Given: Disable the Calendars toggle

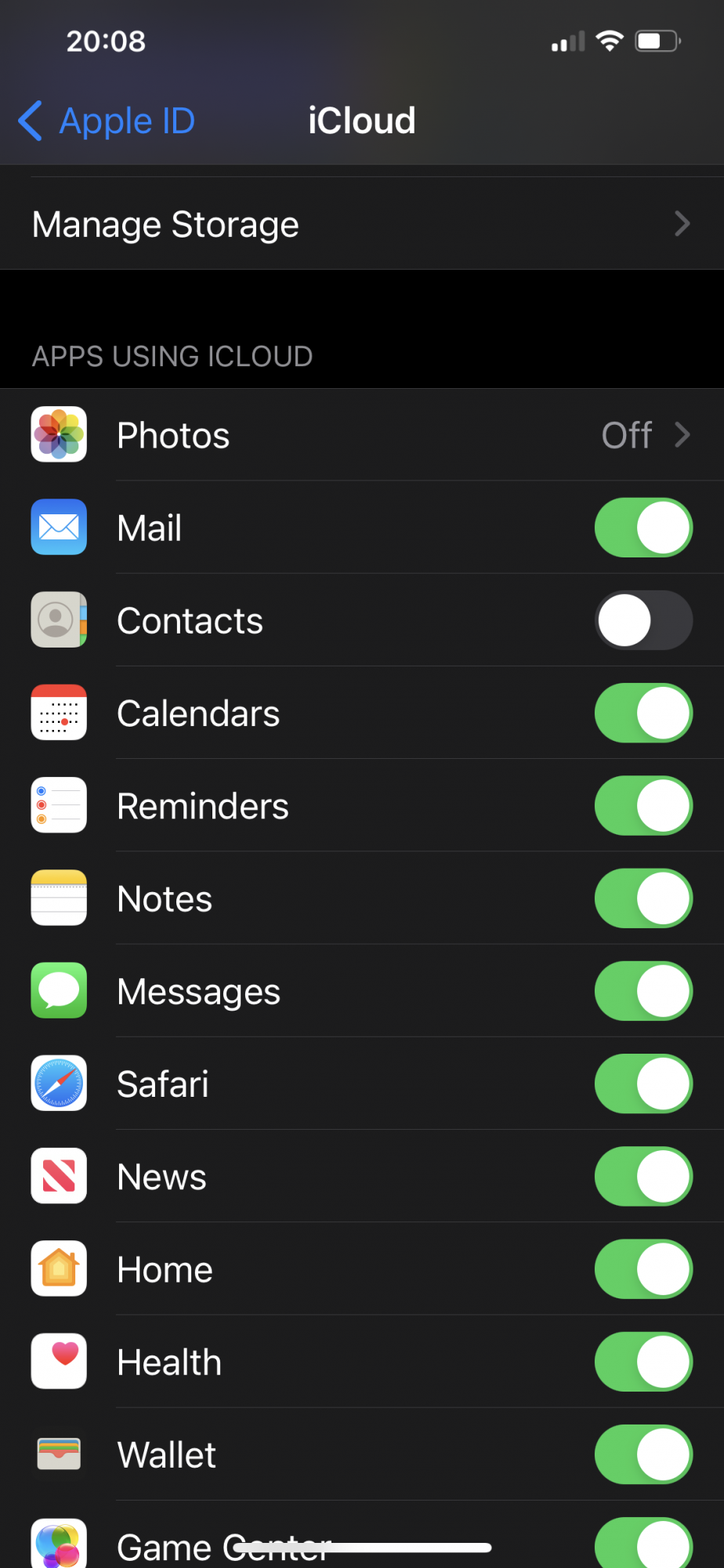Looking at the screenshot, I should 643,713.
